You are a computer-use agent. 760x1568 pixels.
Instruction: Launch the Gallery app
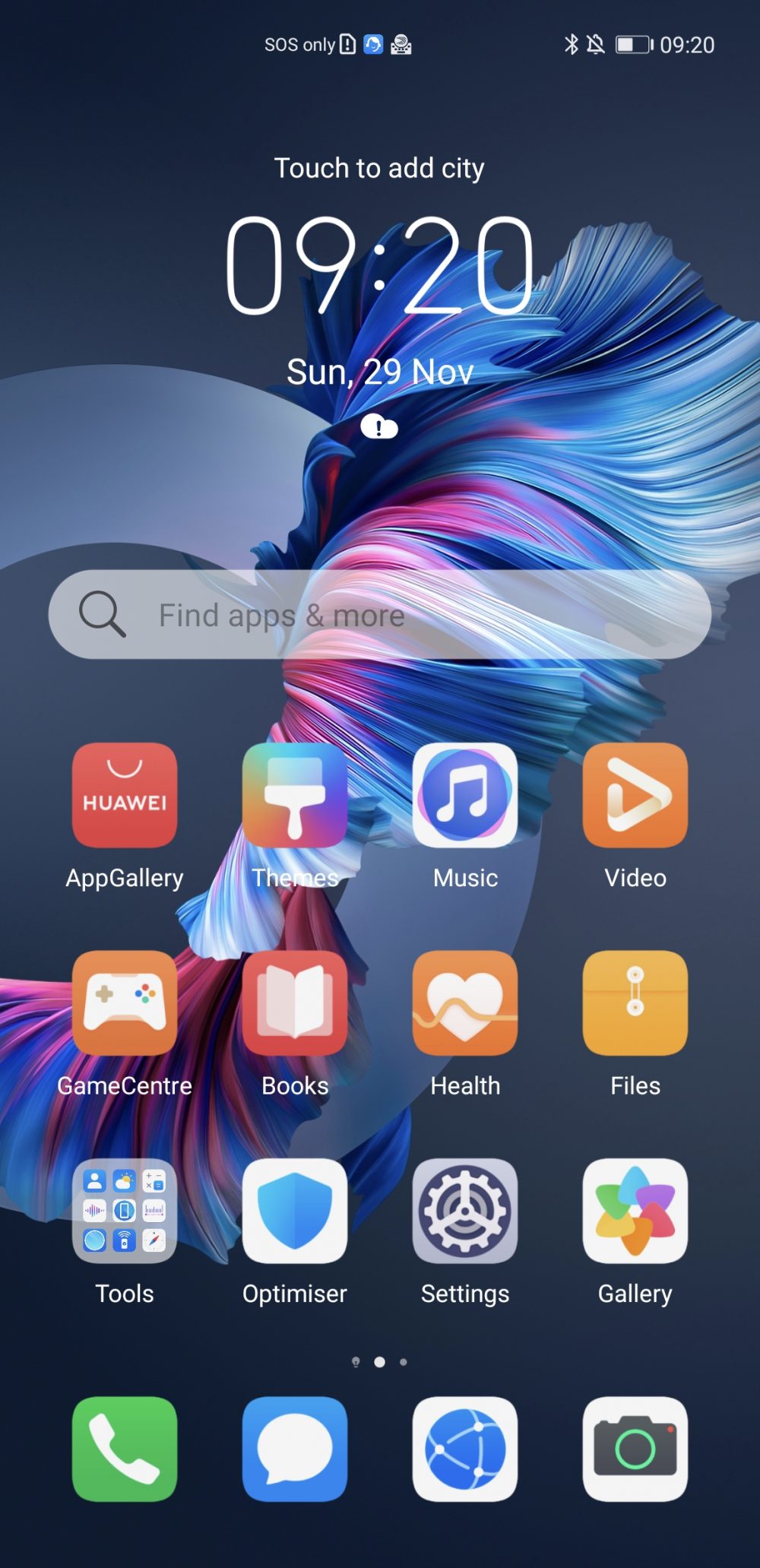click(635, 1210)
